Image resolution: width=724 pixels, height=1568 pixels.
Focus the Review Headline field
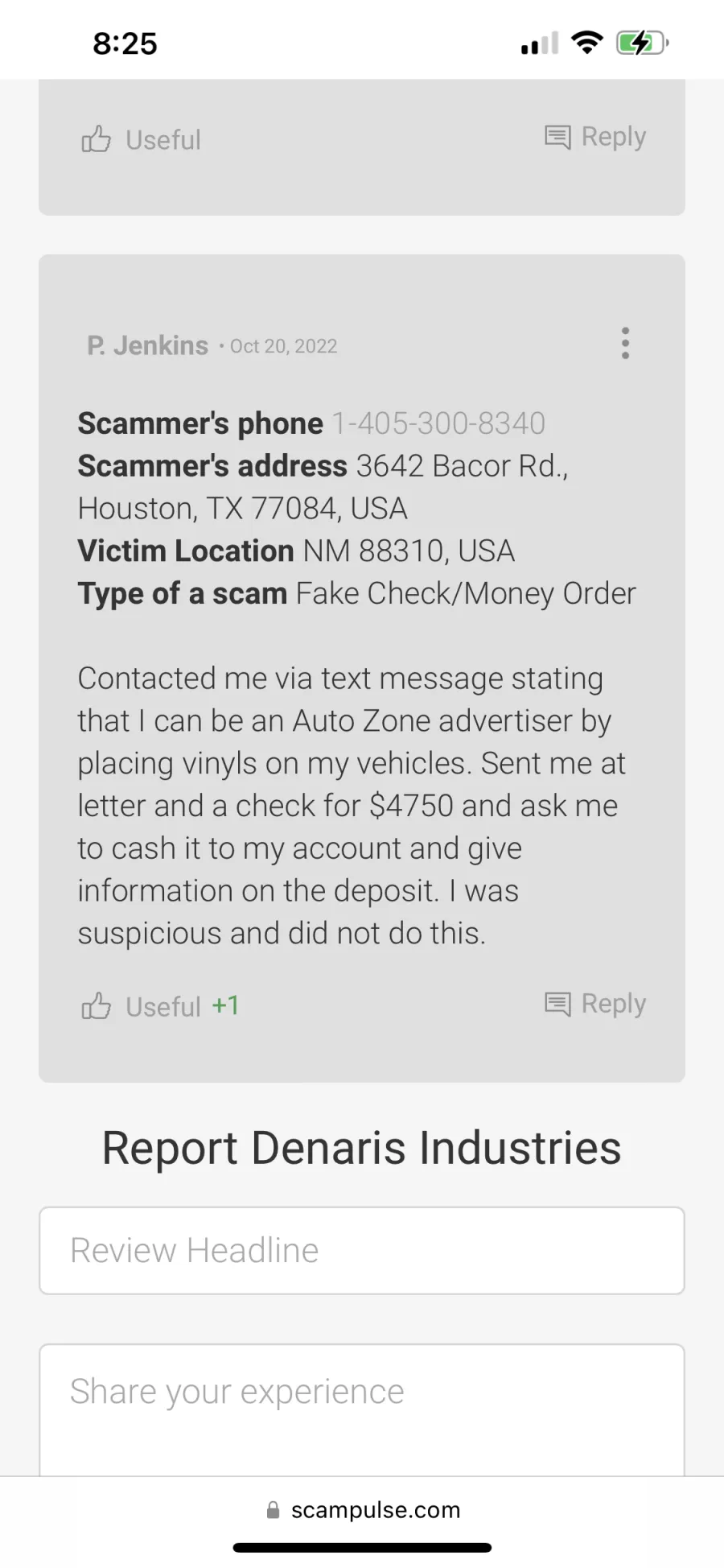tap(362, 1250)
